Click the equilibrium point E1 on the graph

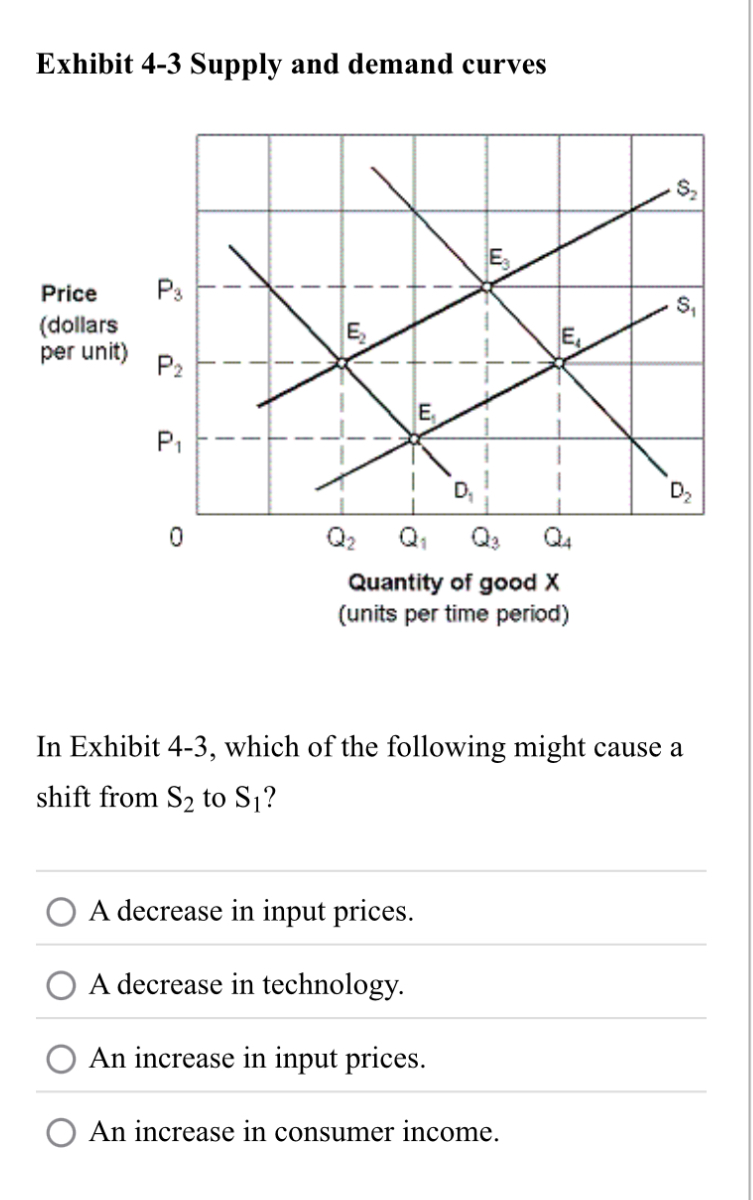413,436
